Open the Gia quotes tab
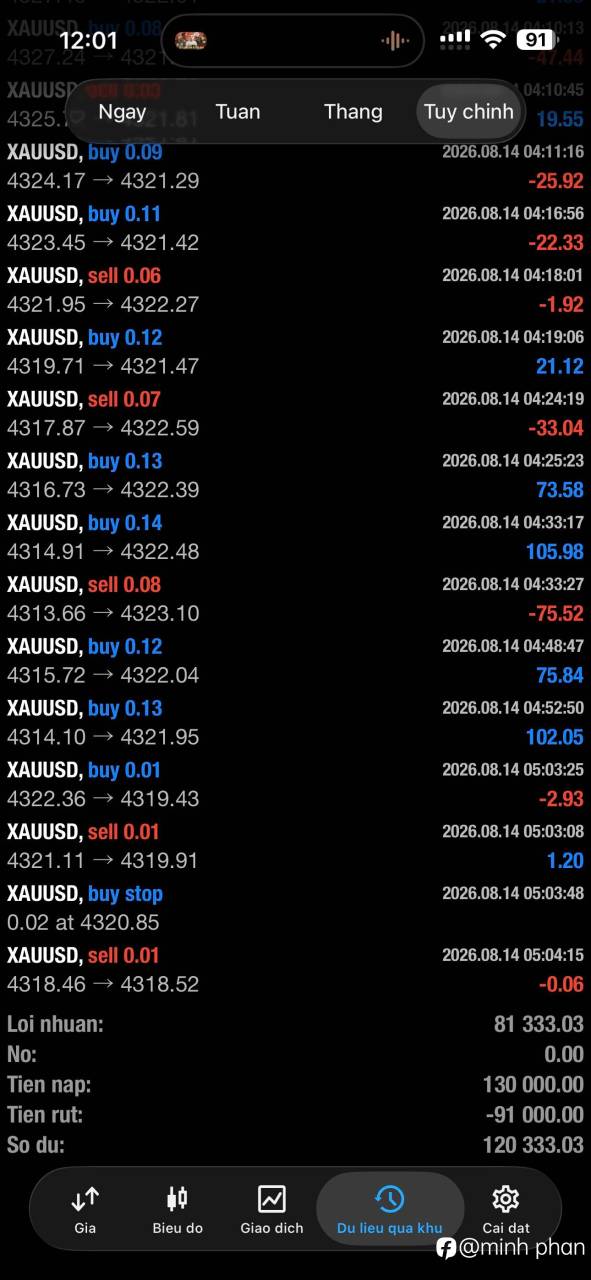The image size is (591, 1280). [85, 1209]
